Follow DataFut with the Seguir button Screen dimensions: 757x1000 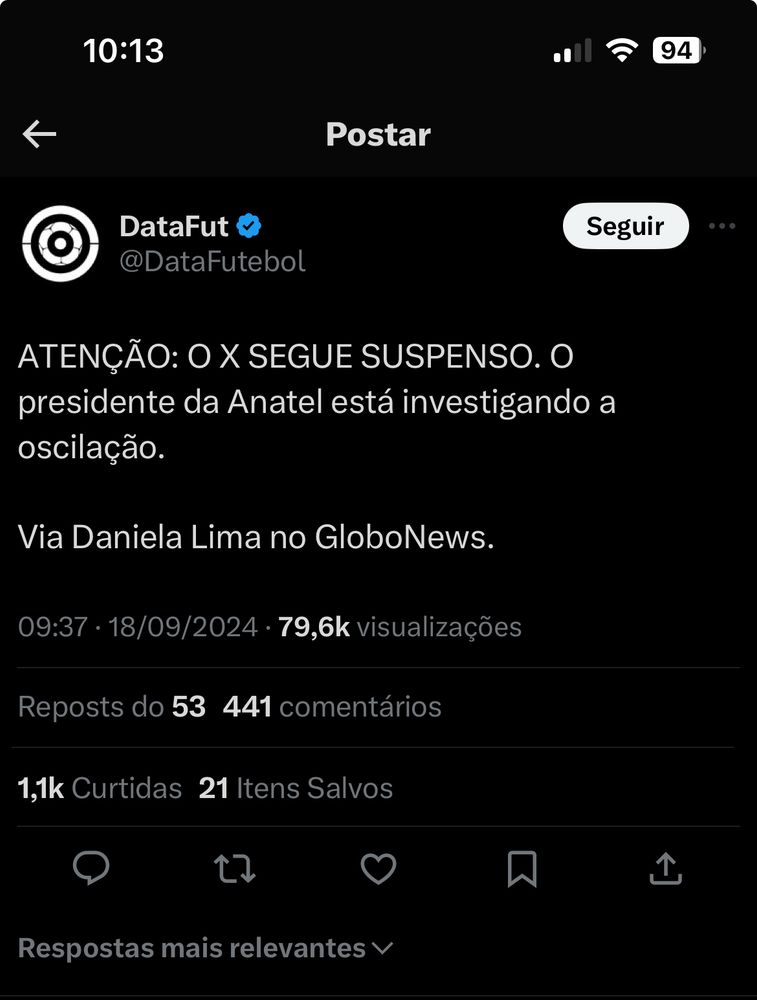coord(625,226)
